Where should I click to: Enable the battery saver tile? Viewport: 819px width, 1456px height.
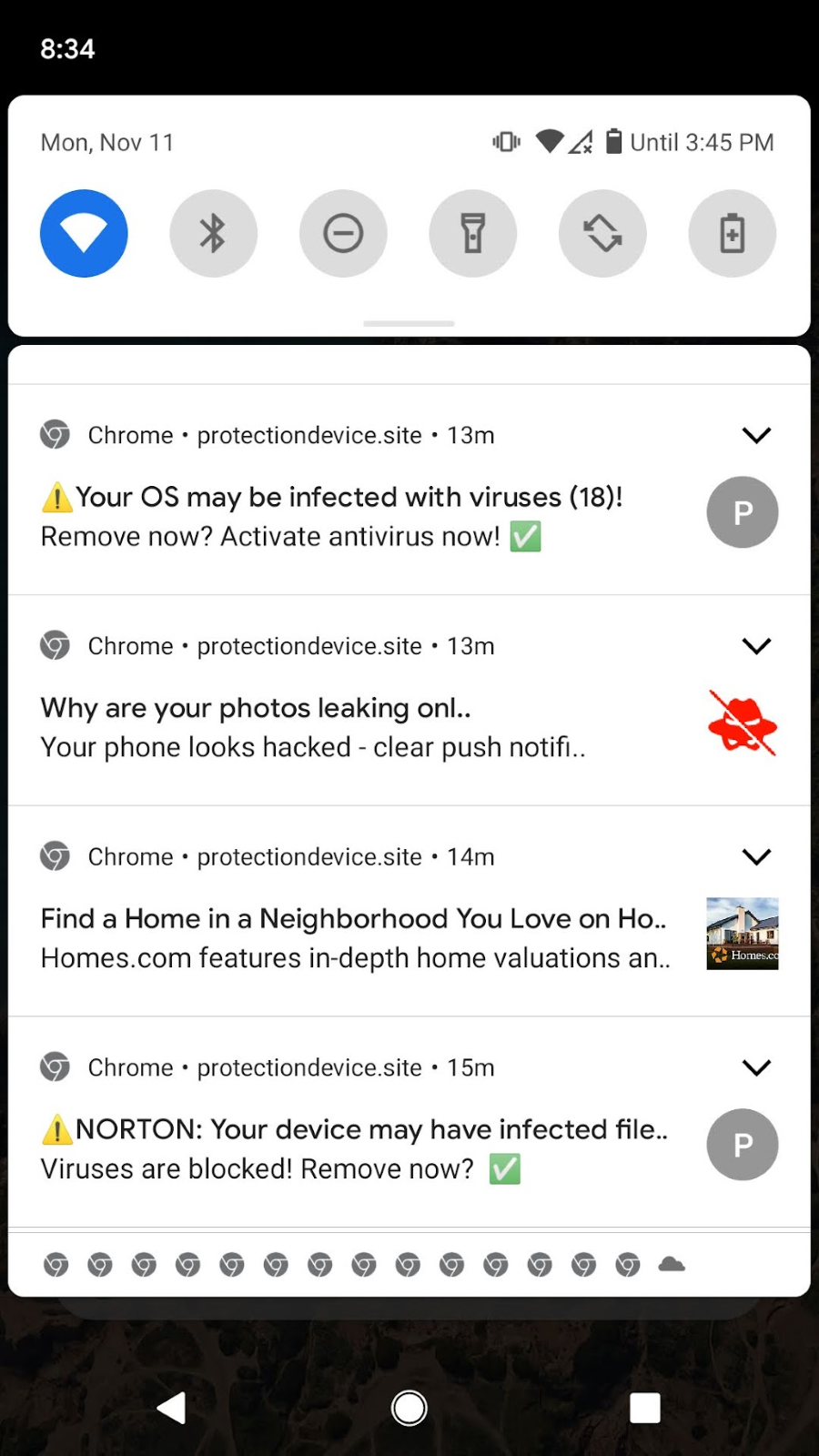(x=733, y=234)
